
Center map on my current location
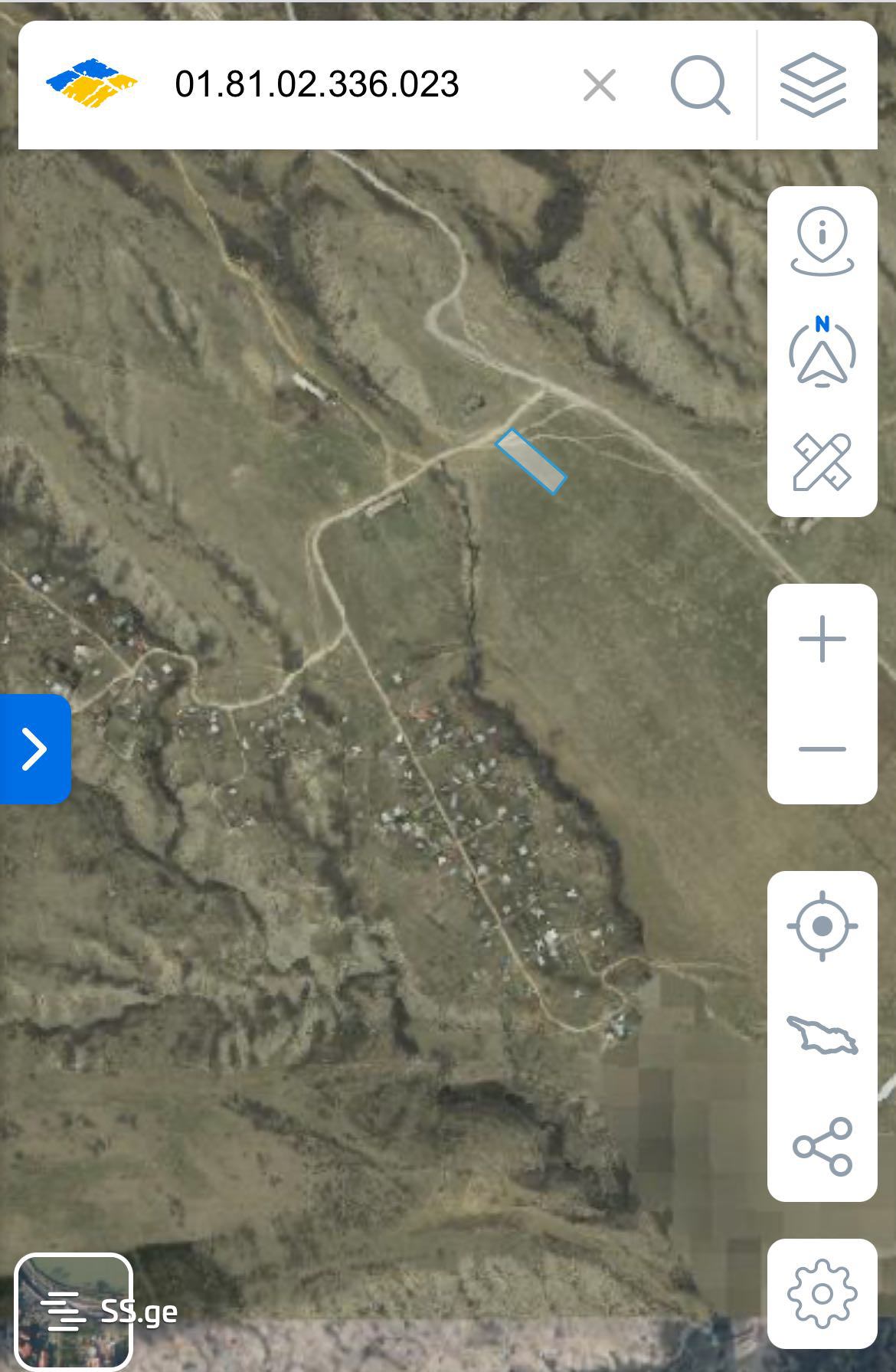[822, 926]
